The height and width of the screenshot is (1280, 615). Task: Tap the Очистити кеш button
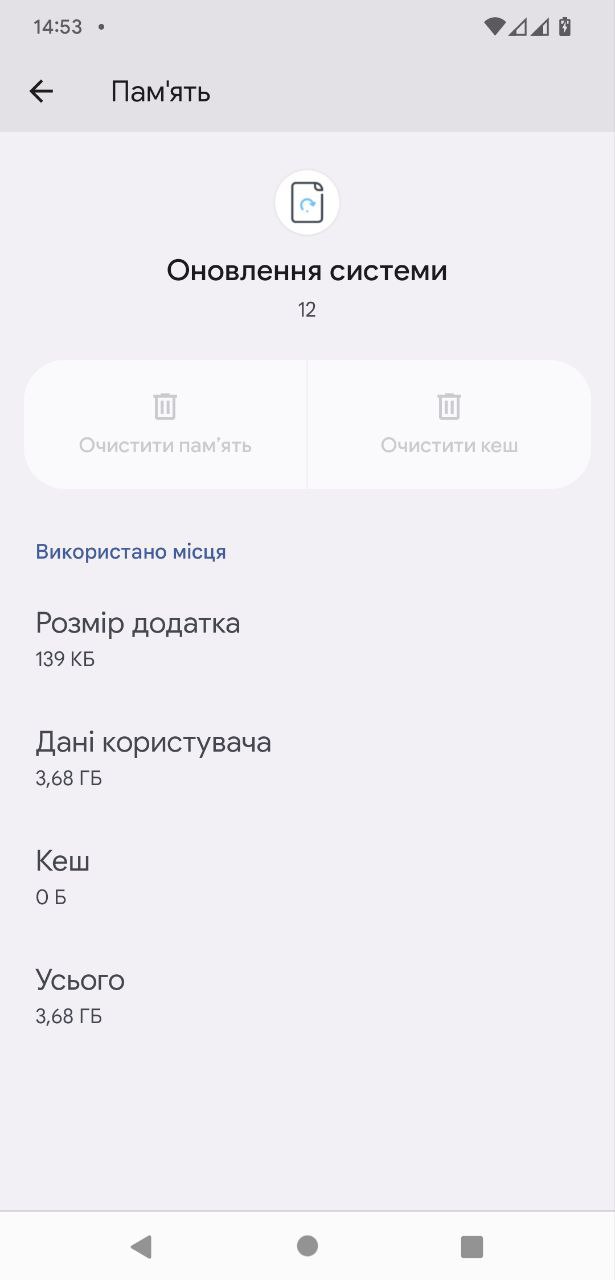[449, 425]
